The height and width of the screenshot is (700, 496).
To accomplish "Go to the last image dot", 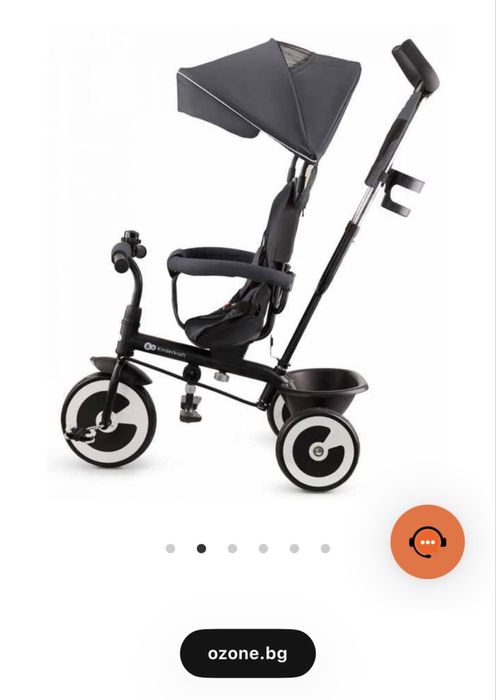I will 325,549.
